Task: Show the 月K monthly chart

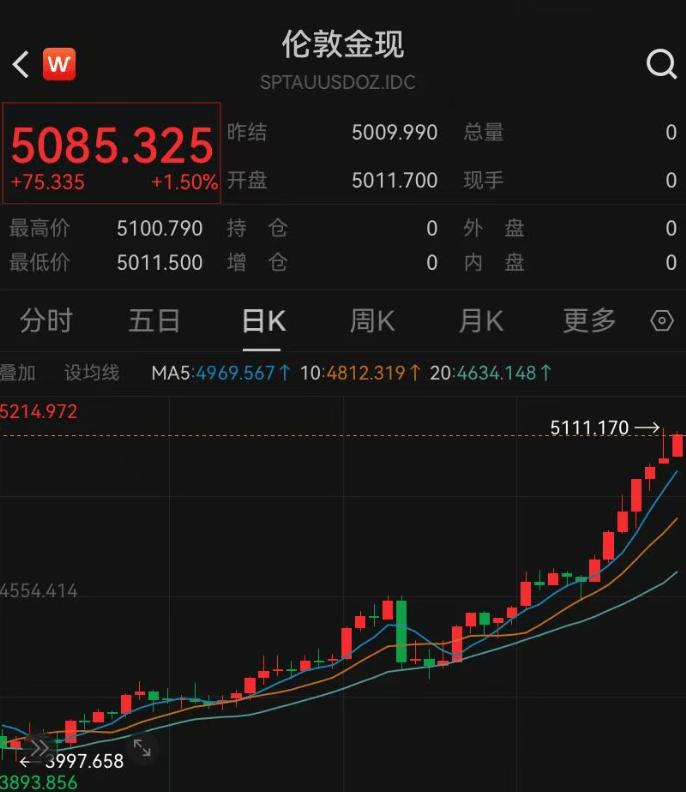Action: tap(480, 321)
